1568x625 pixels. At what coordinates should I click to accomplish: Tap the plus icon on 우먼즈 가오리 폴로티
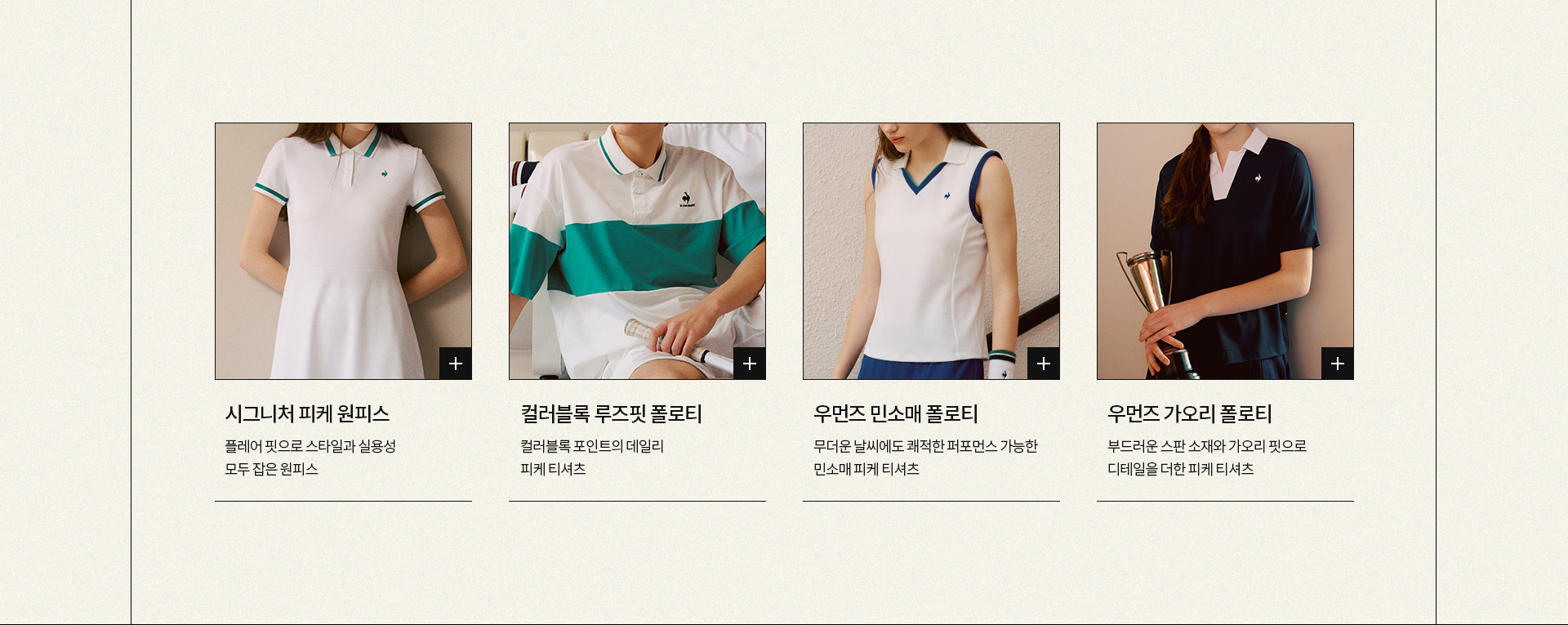pos(1337,364)
